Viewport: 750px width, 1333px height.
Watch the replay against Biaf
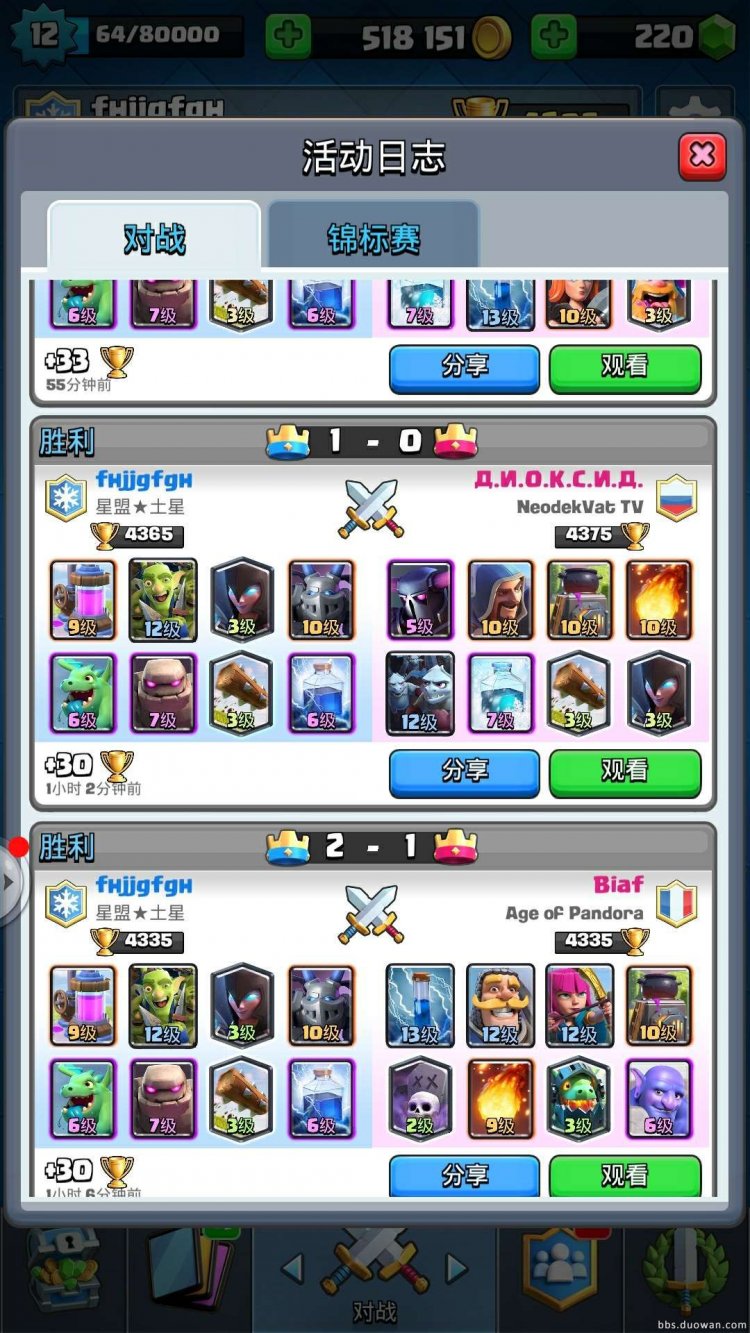625,1176
